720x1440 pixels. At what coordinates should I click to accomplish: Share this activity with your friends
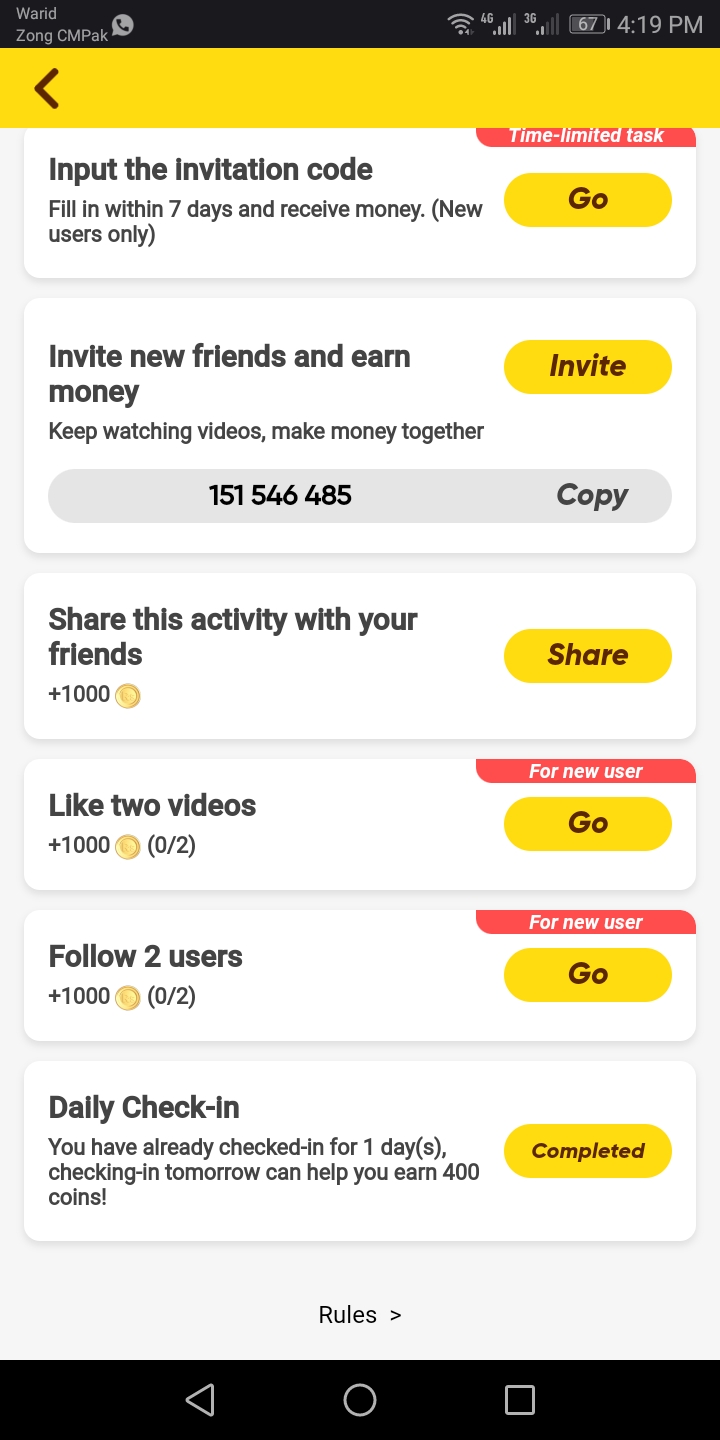click(x=587, y=655)
